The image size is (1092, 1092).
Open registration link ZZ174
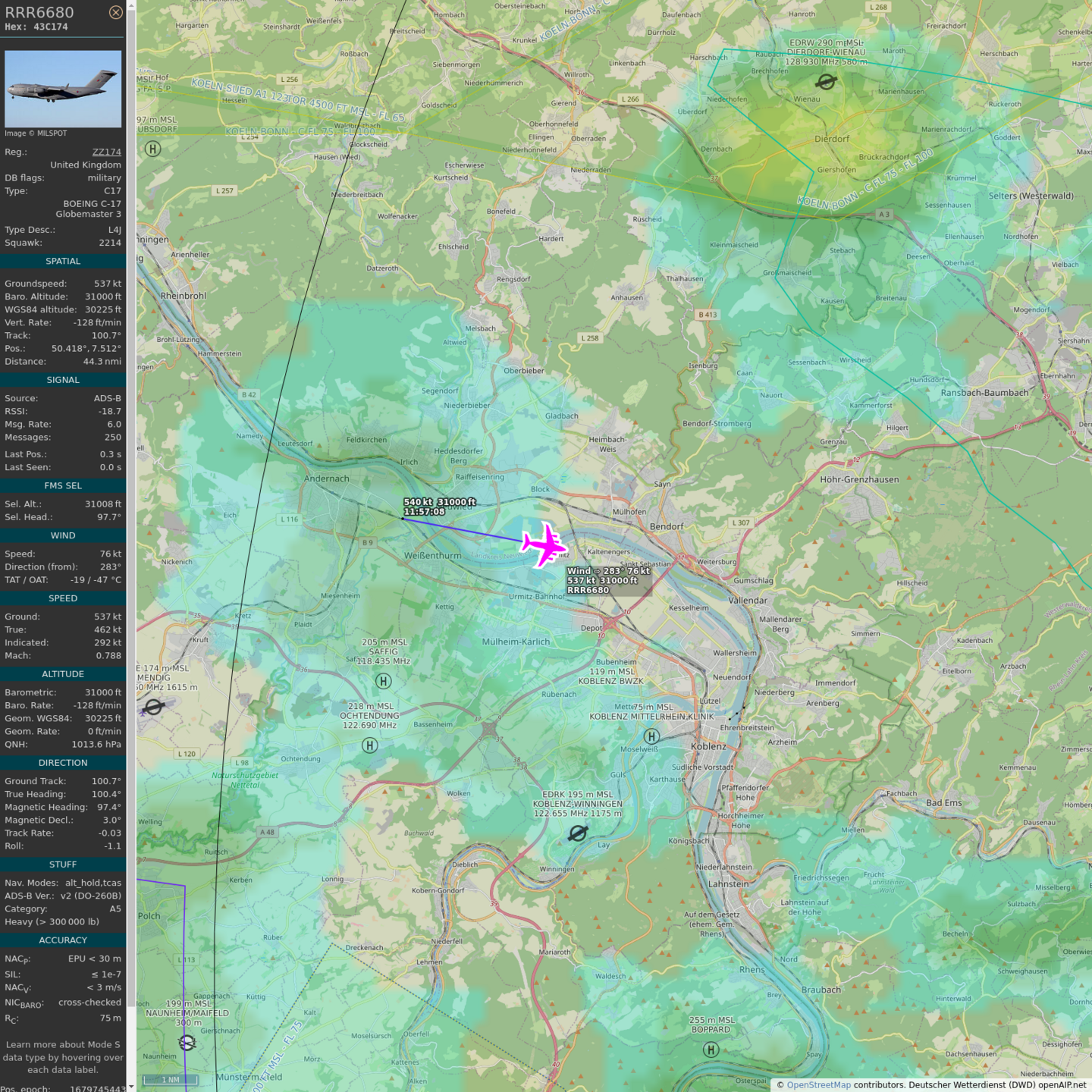point(106,152)
